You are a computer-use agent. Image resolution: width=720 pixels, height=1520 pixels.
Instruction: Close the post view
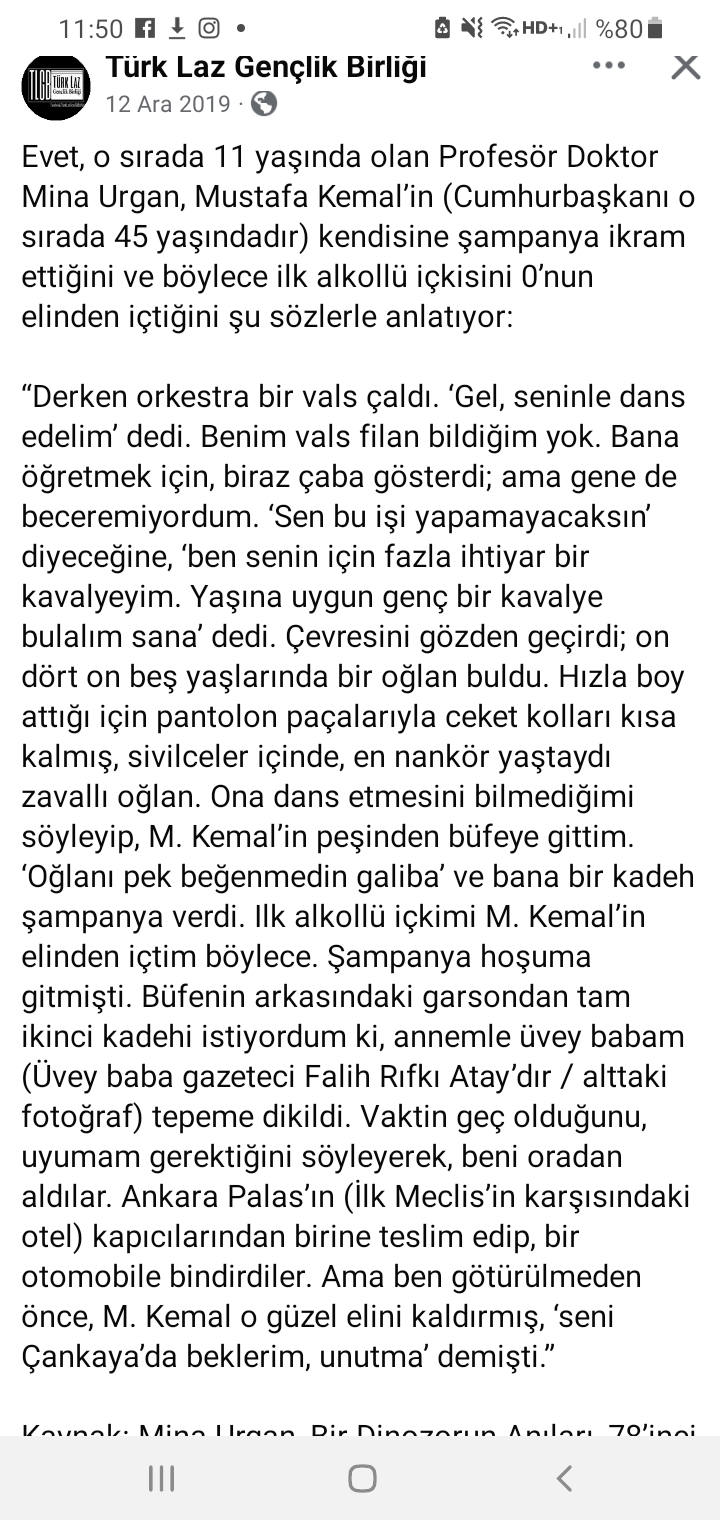click(686, 67)
